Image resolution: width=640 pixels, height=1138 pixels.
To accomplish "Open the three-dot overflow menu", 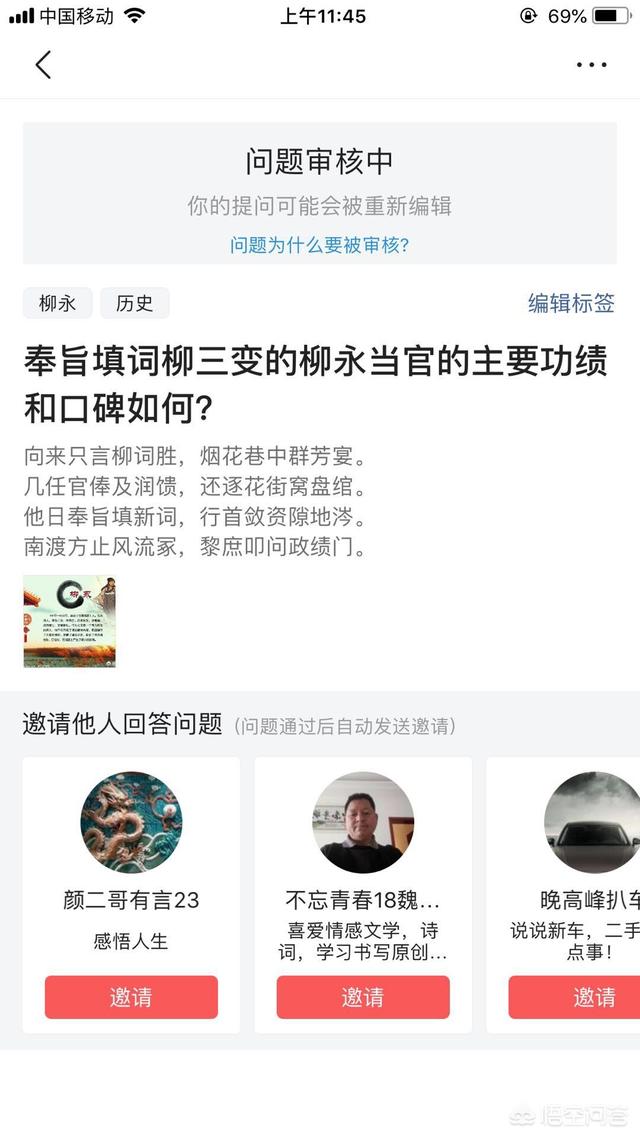I will 591,65.
